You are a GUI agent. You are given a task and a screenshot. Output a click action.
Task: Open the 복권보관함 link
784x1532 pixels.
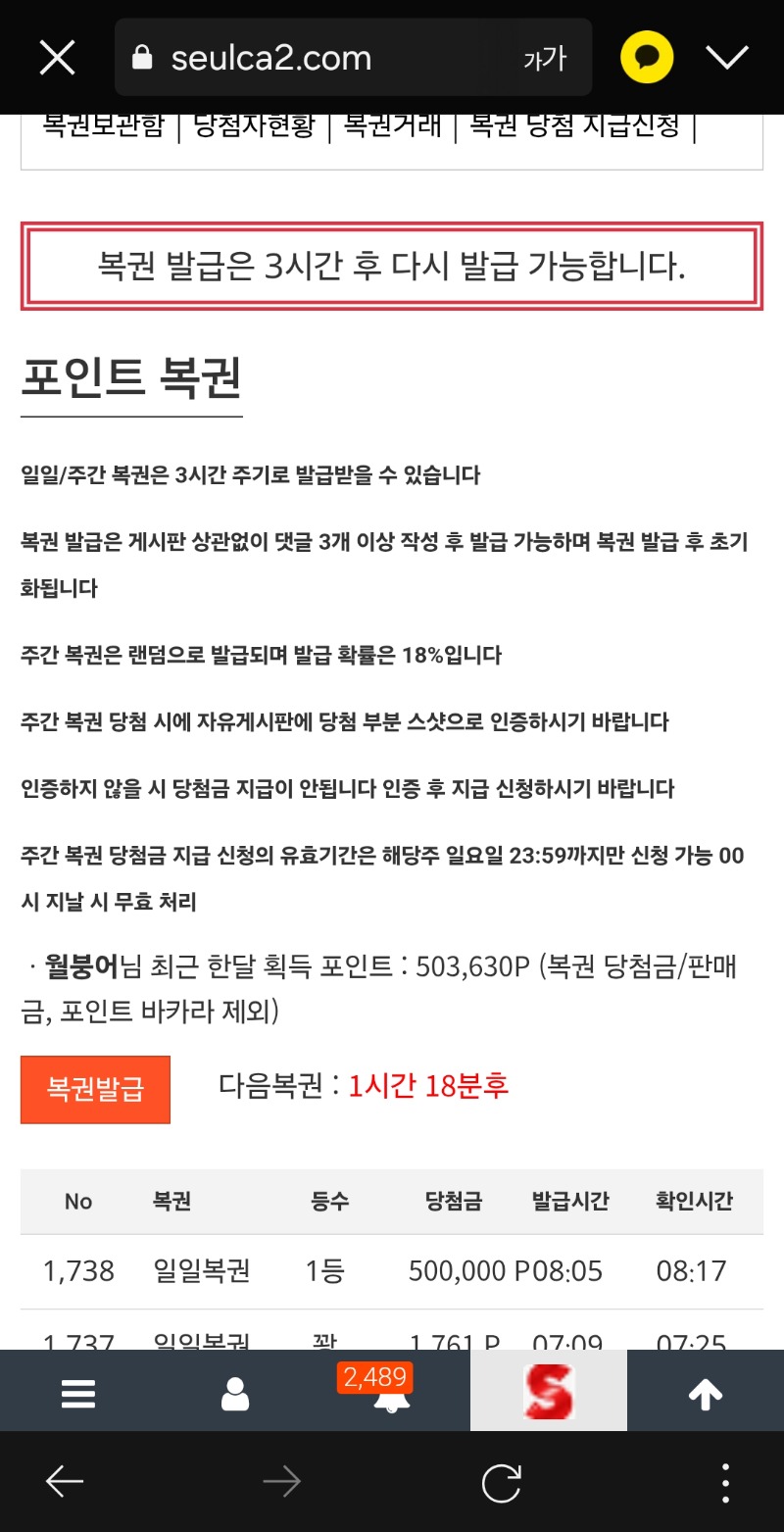104,125
